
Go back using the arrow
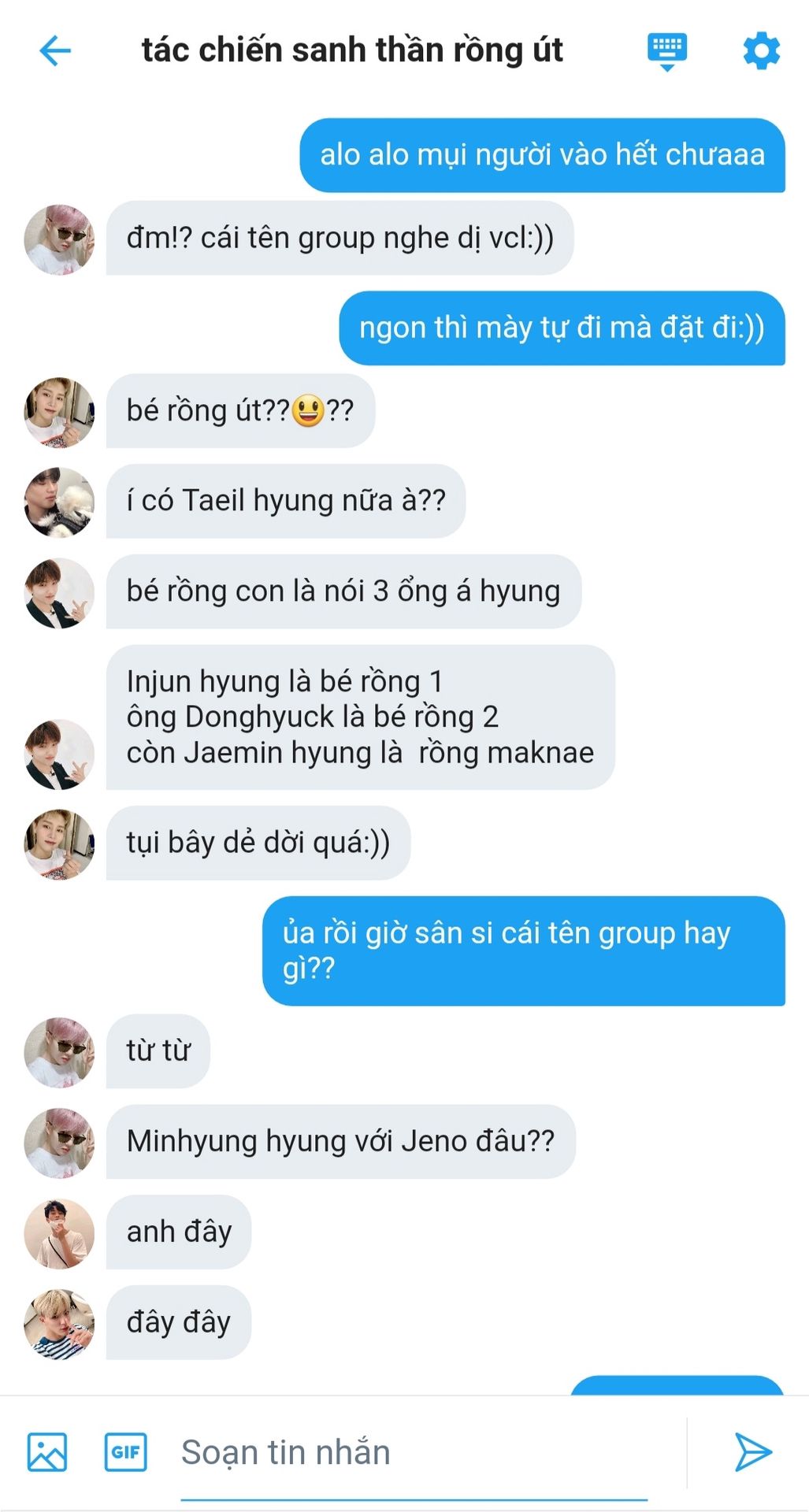tap(55, 51)
